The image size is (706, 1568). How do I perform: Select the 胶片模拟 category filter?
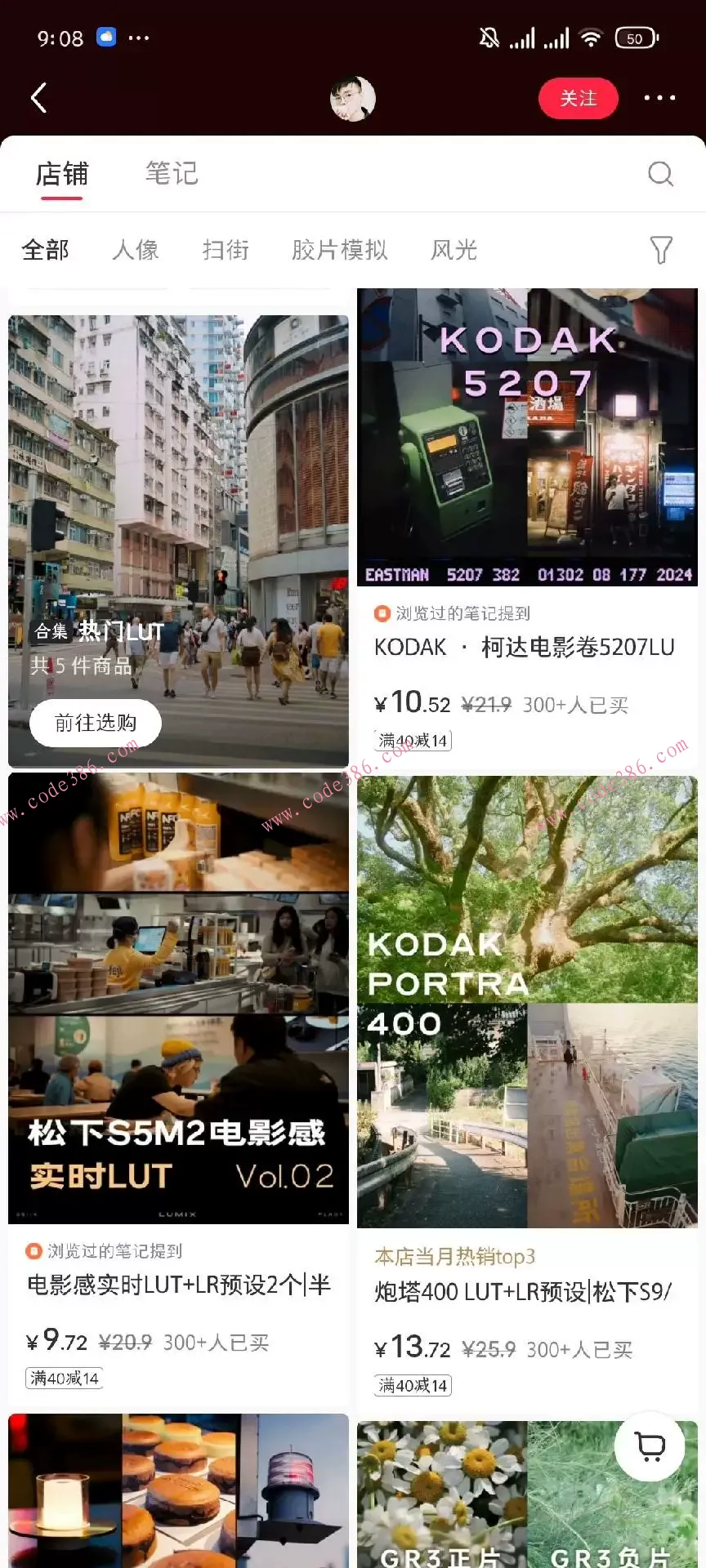pyautogui.click(x=339, y=250)
